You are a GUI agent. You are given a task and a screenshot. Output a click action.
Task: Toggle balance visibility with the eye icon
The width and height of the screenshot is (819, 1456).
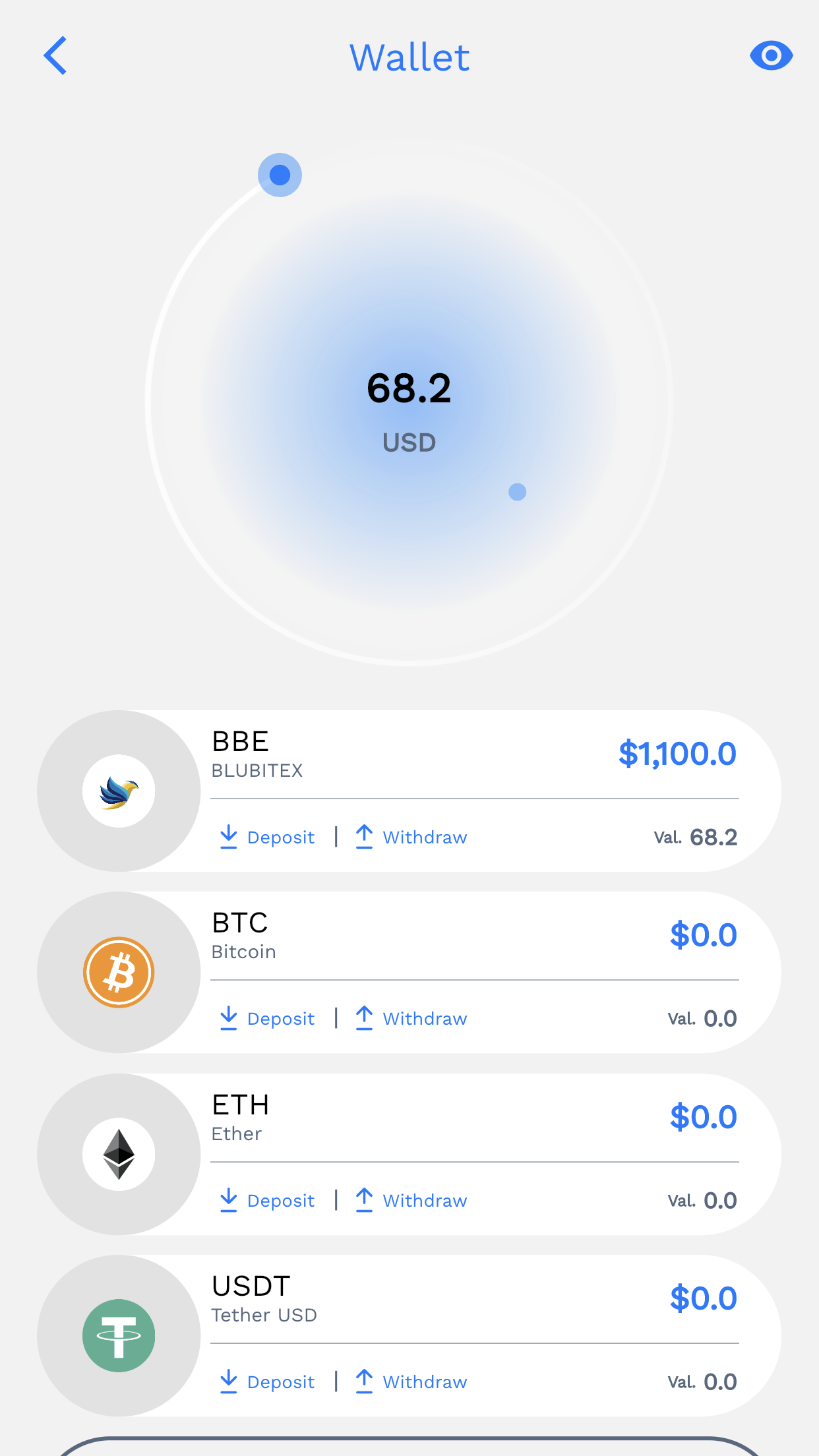pyautogui.click(x=771, y=56)
